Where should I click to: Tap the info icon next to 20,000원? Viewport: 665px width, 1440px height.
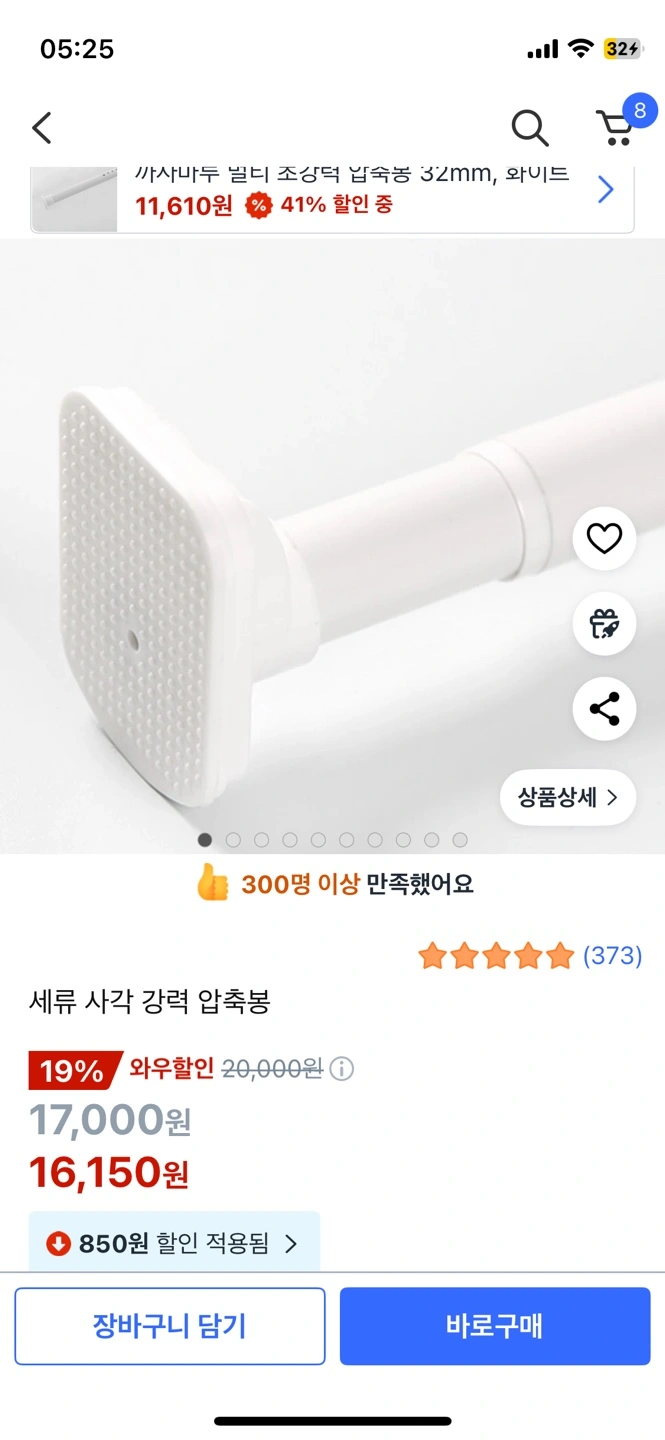[x=342, y=1070]
